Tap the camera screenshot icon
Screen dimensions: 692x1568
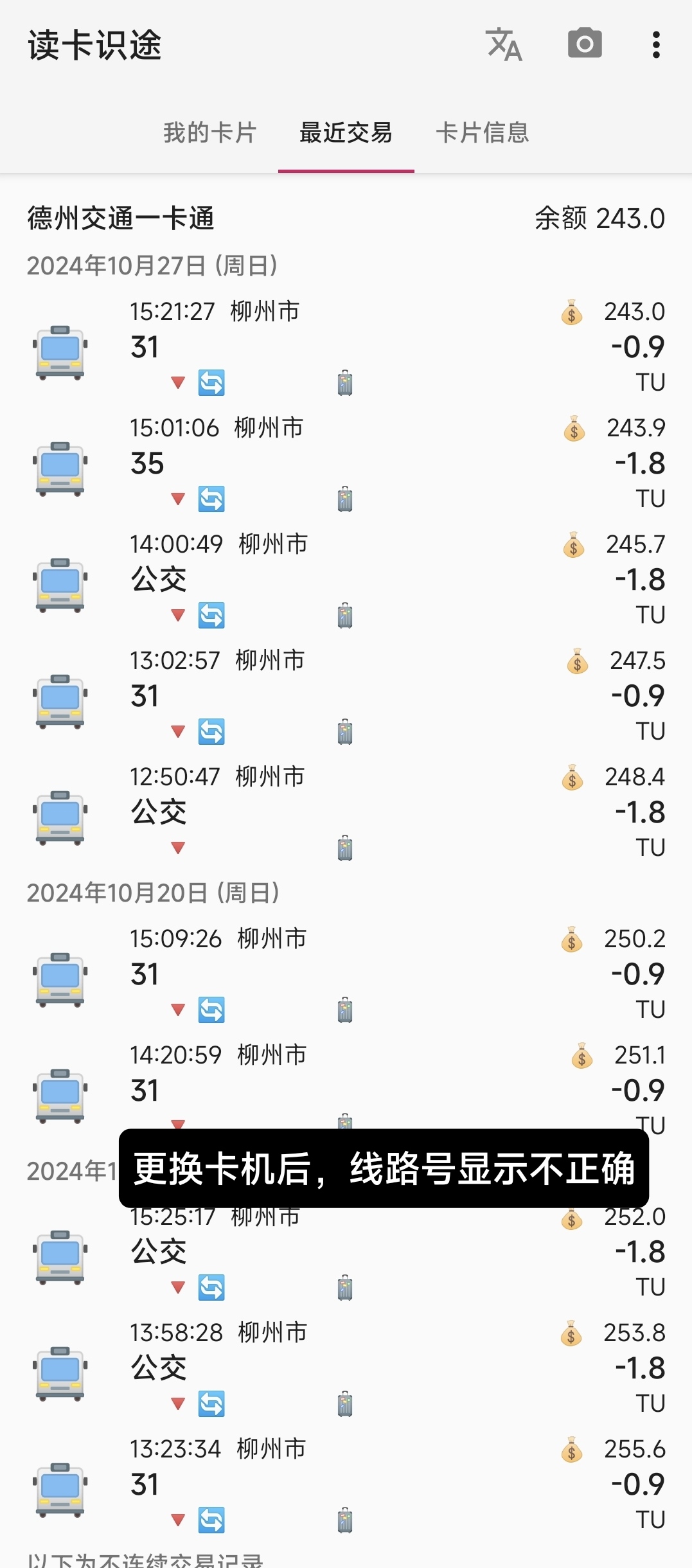click(x=585, y=44)
